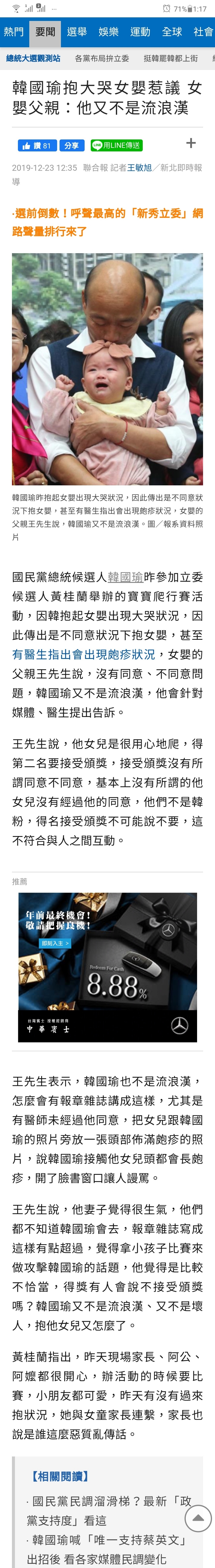Share the article via 用LINE傳送

point(116,145)
